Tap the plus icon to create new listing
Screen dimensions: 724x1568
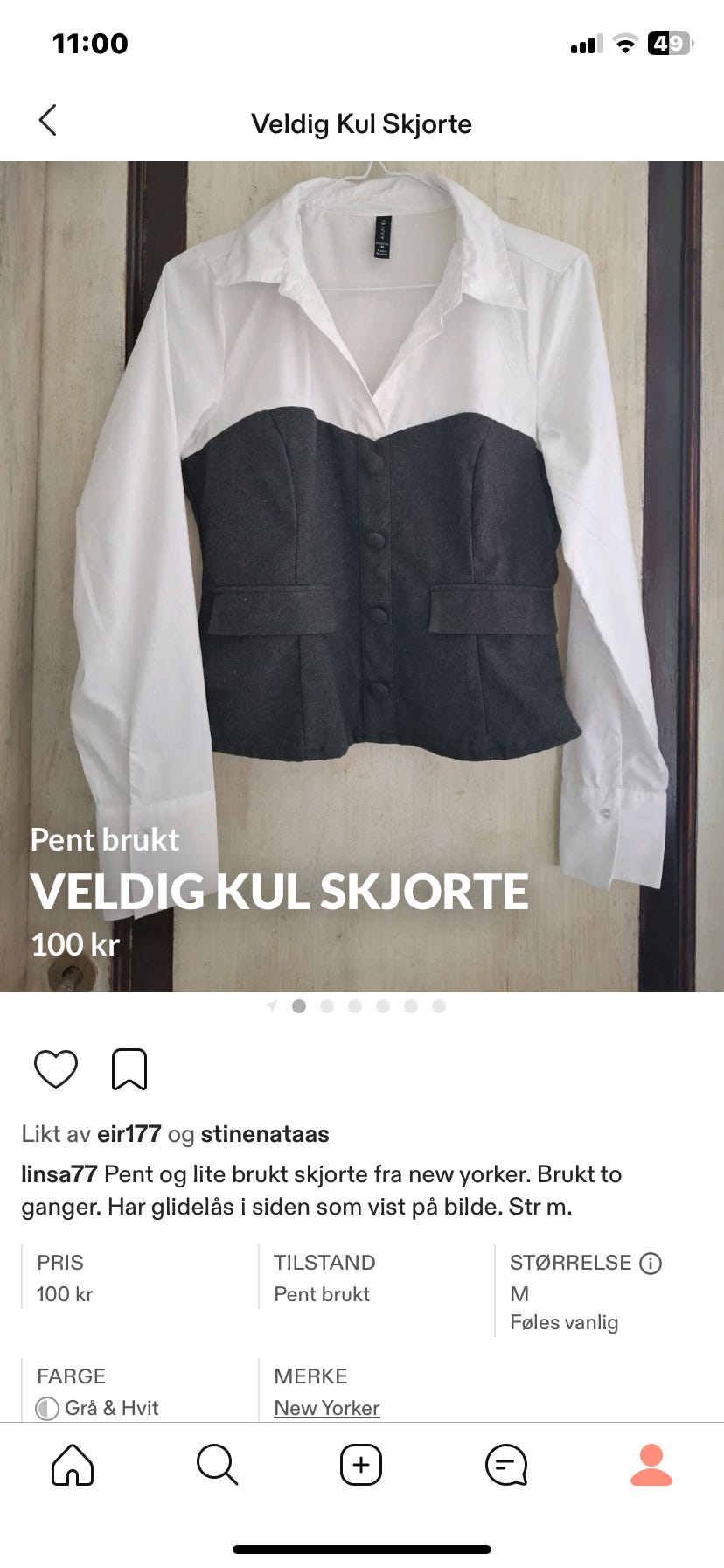(x=361, y=1466)
